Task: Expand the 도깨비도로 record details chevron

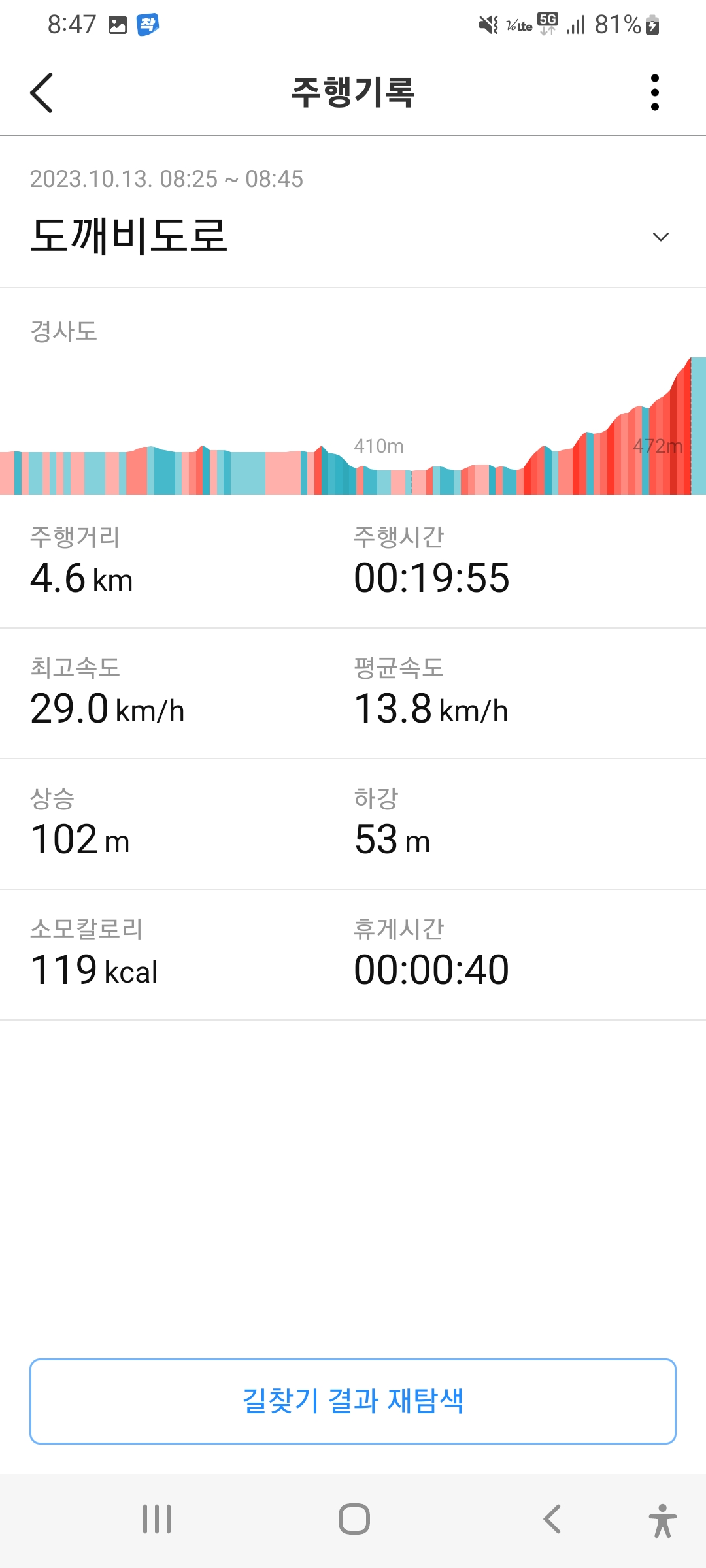Action: point(660,237)
